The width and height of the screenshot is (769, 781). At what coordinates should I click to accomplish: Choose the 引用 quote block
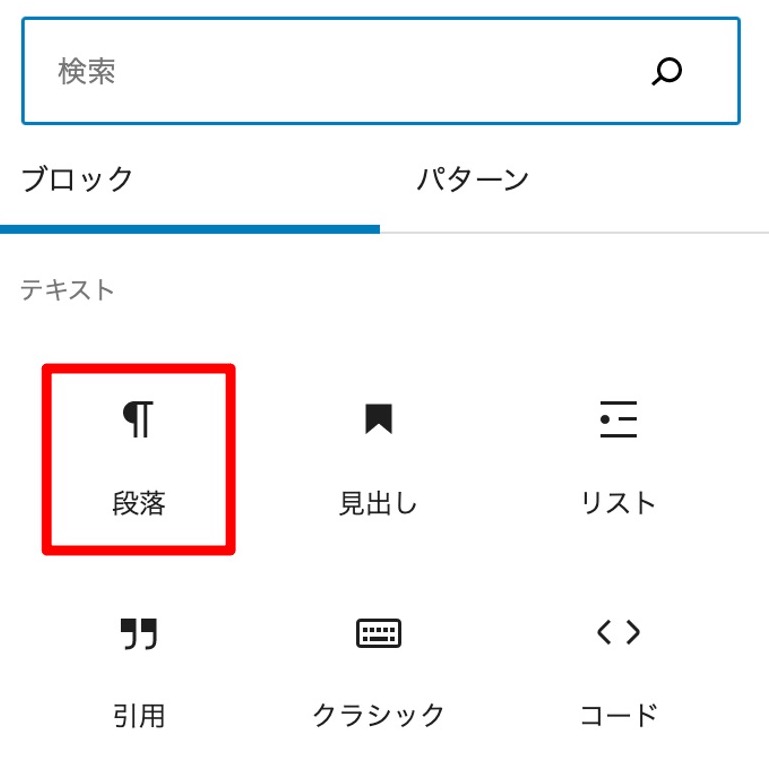coord(138,672)
